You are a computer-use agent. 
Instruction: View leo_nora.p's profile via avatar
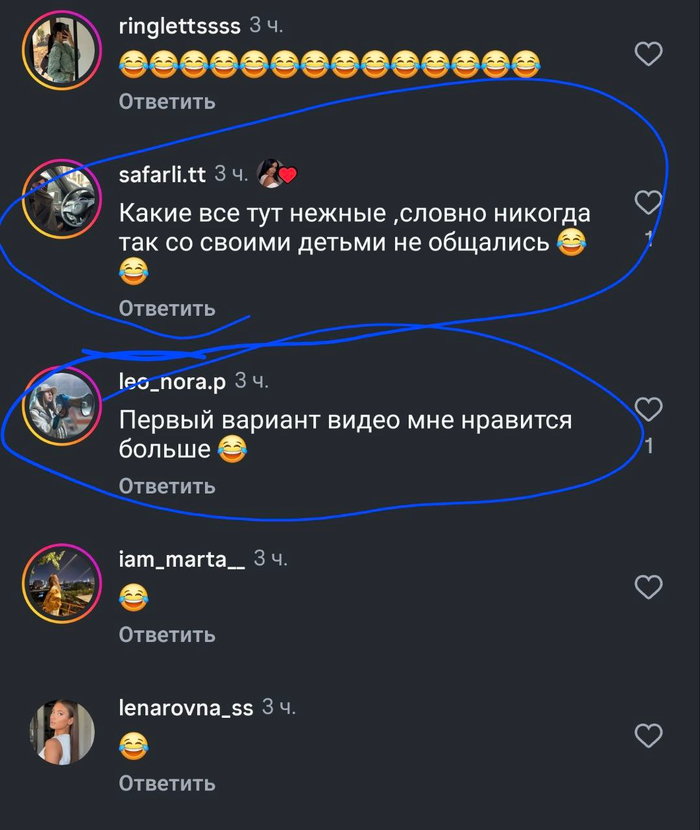point(59,406)
